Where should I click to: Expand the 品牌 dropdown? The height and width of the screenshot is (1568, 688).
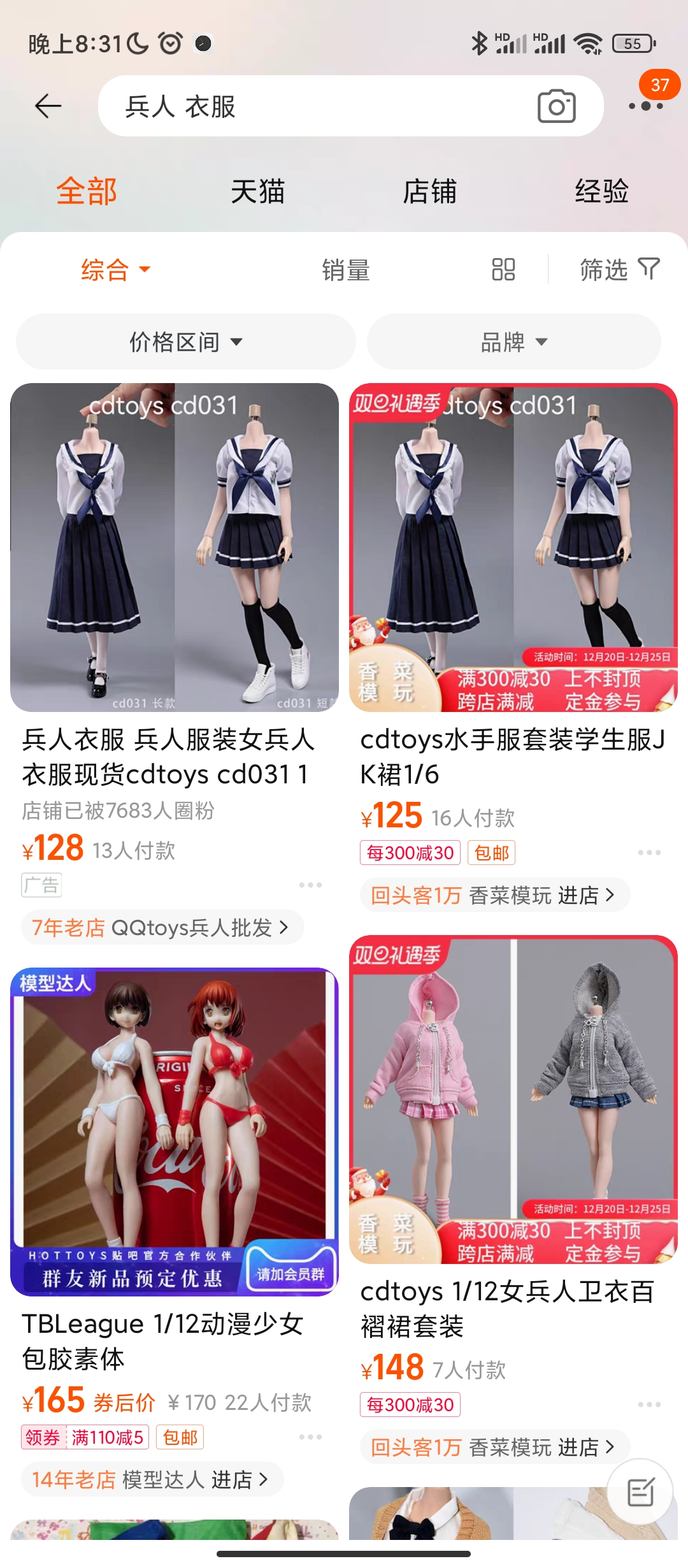[513, 342]
